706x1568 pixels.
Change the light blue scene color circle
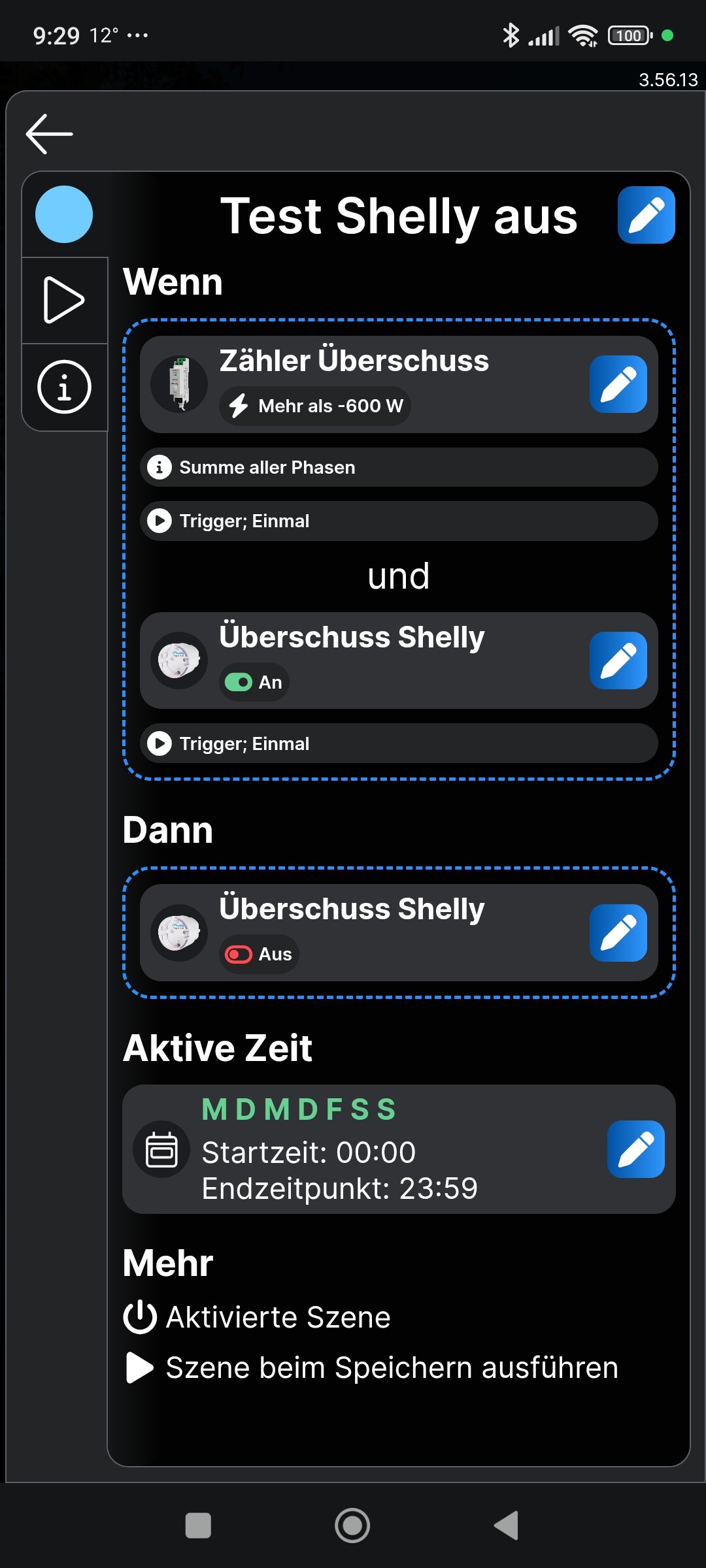click(x=64, y=214)
